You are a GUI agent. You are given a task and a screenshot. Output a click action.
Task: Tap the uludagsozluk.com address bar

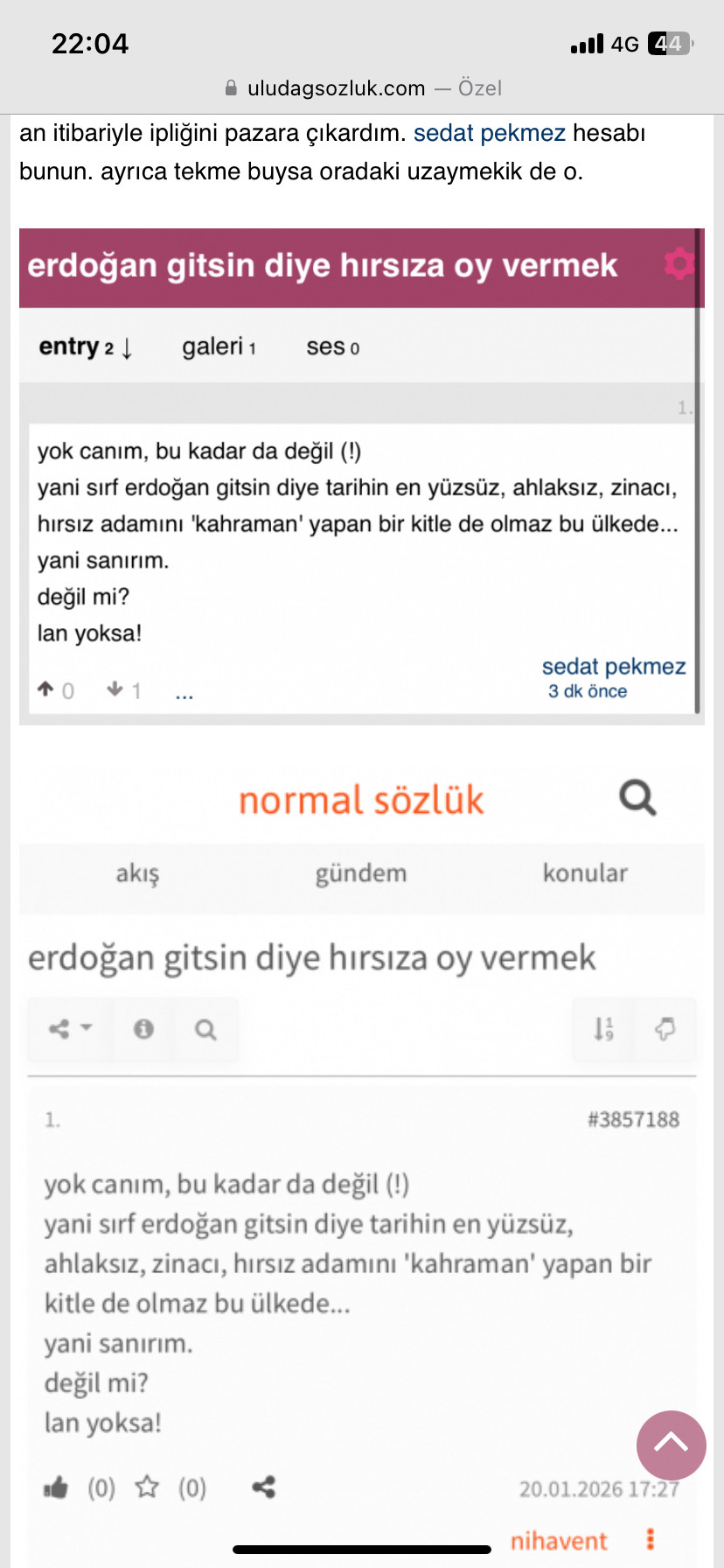click(362, 88)
